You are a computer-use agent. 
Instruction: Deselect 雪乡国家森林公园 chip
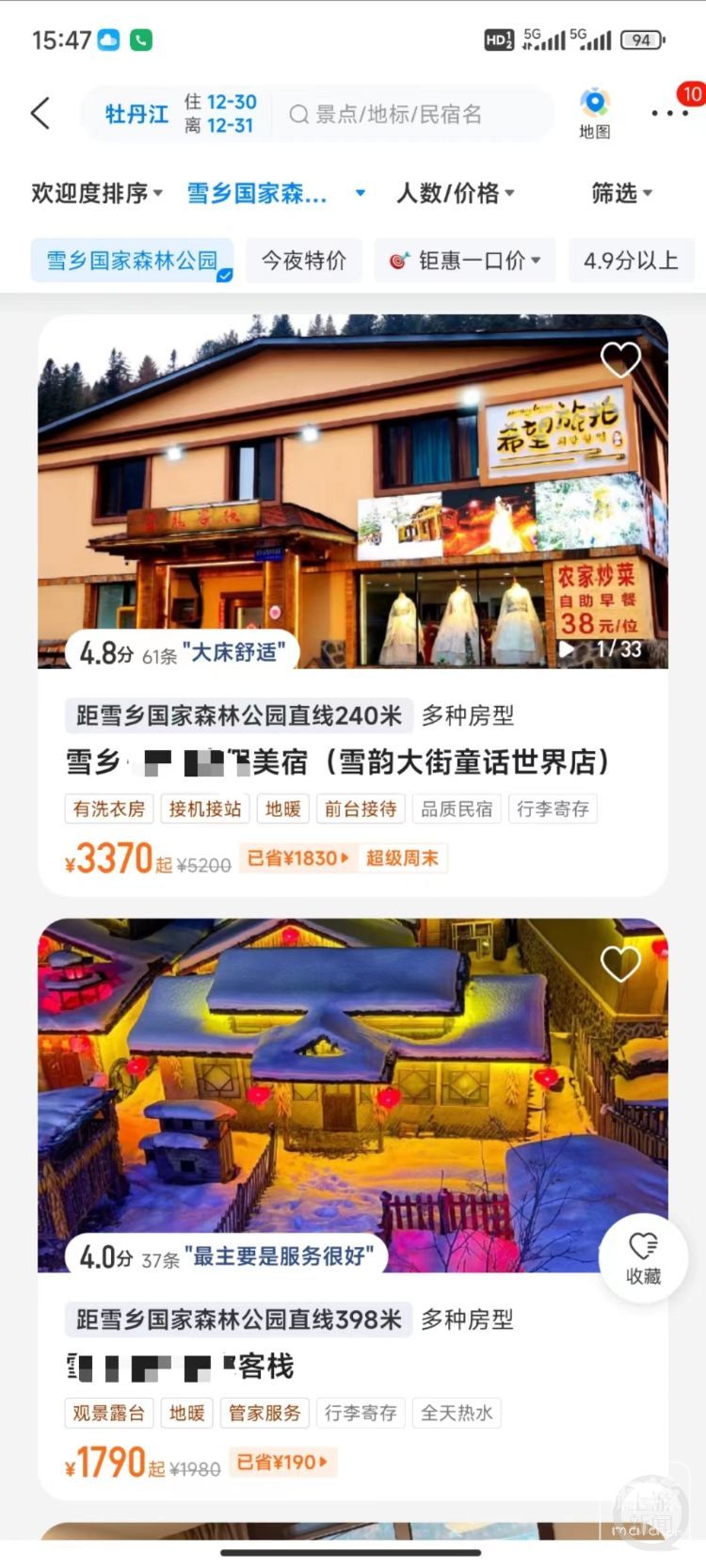[x=132, y=261]
